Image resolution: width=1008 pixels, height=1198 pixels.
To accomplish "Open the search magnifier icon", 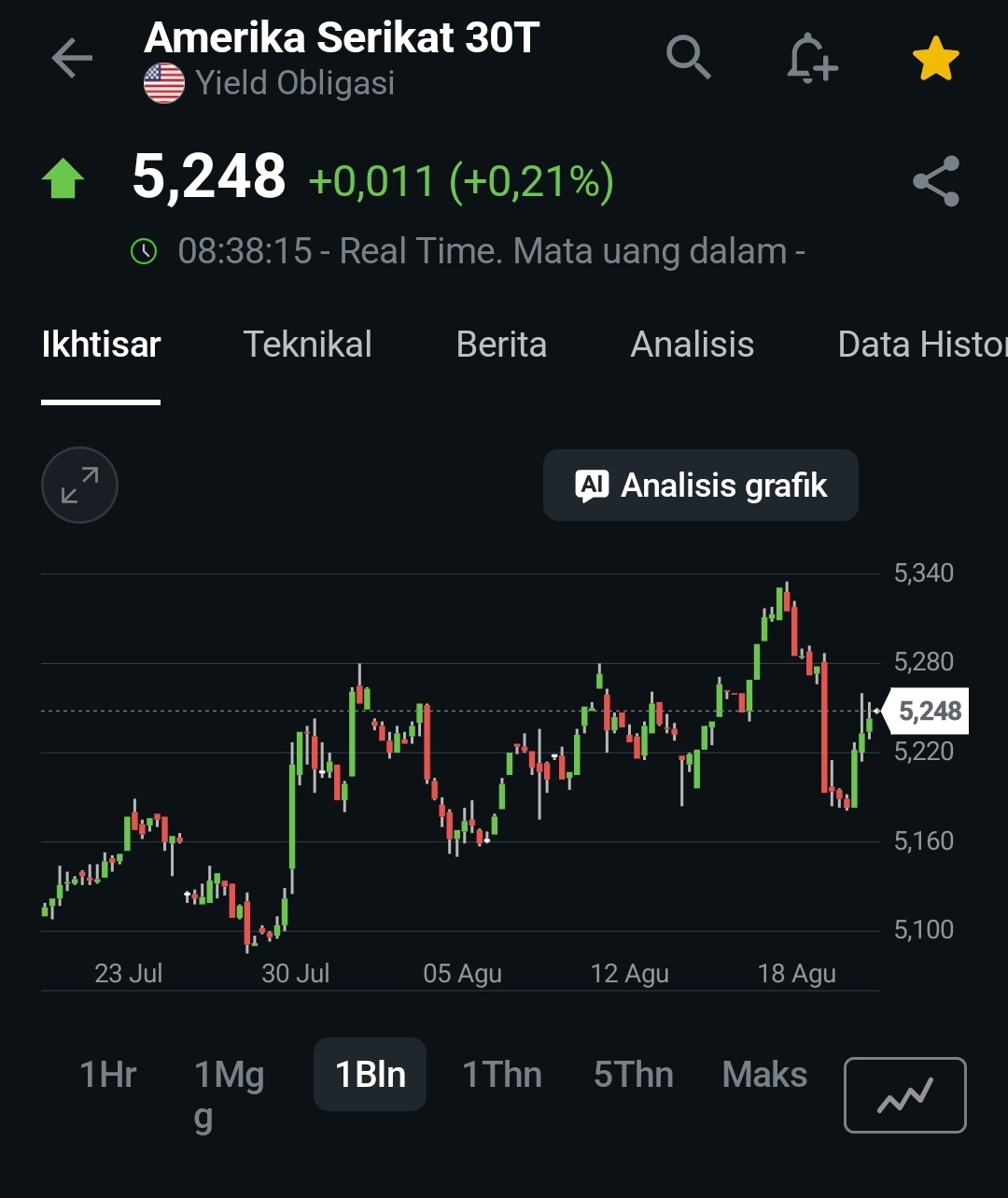I will (x=689, y=58).
